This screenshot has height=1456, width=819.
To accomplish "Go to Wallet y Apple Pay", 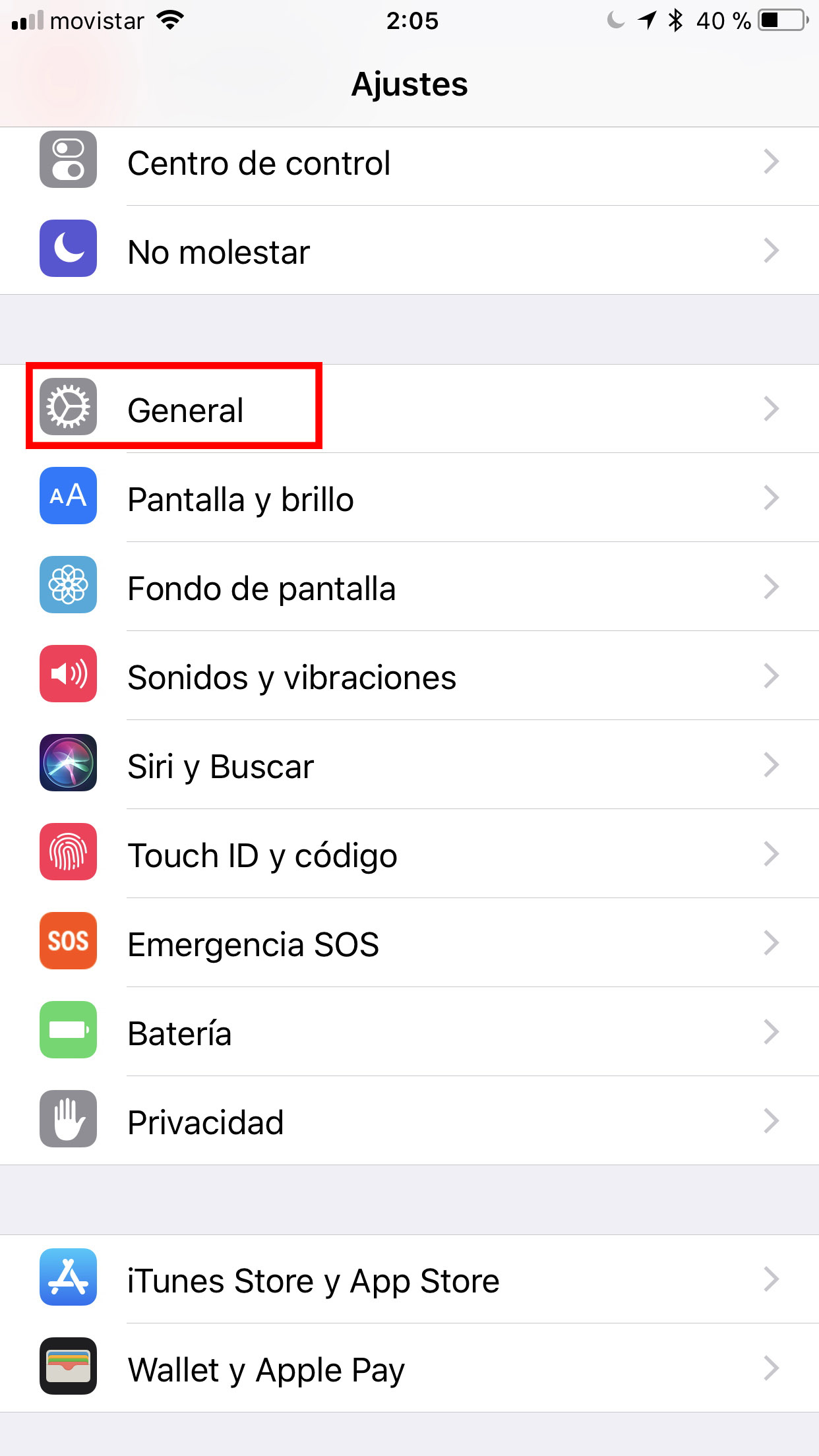I will point(409,1368).
